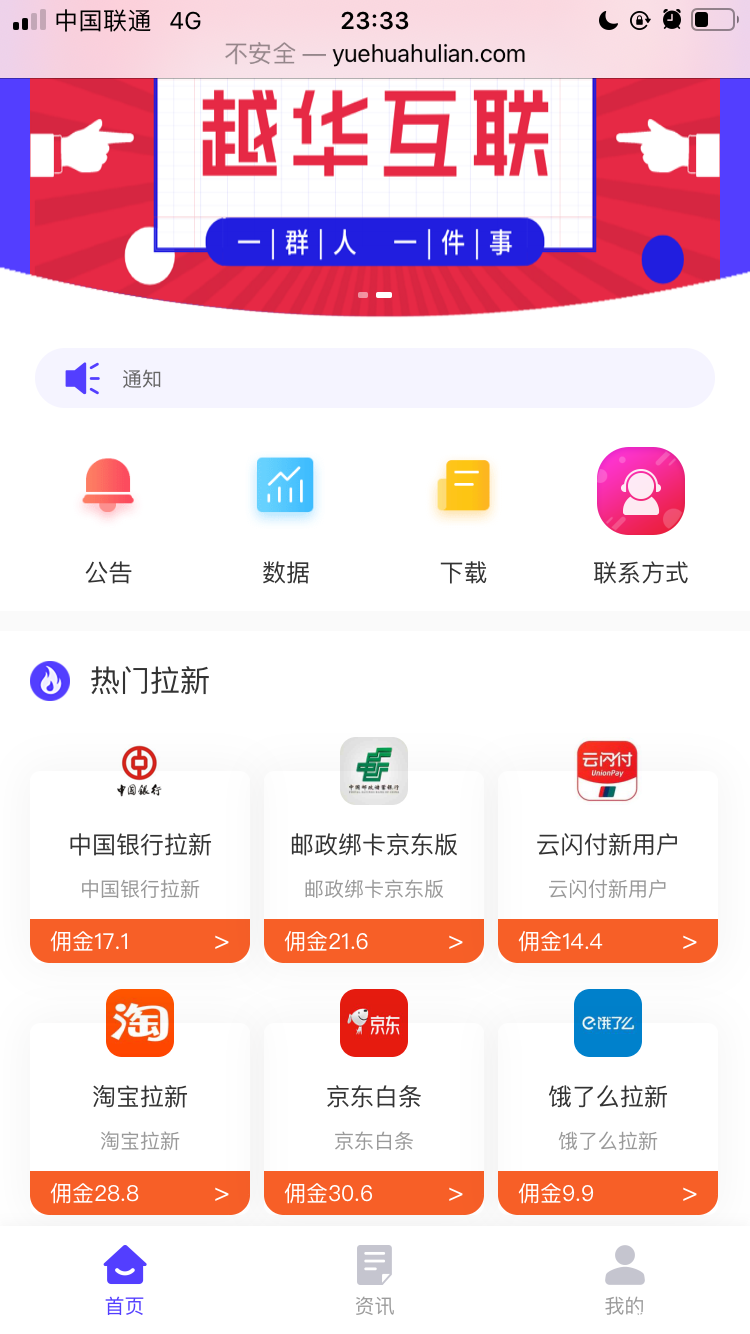Select the 首页 home tab
Viewport: 750px width, 1334px height.
[125, 1280]
